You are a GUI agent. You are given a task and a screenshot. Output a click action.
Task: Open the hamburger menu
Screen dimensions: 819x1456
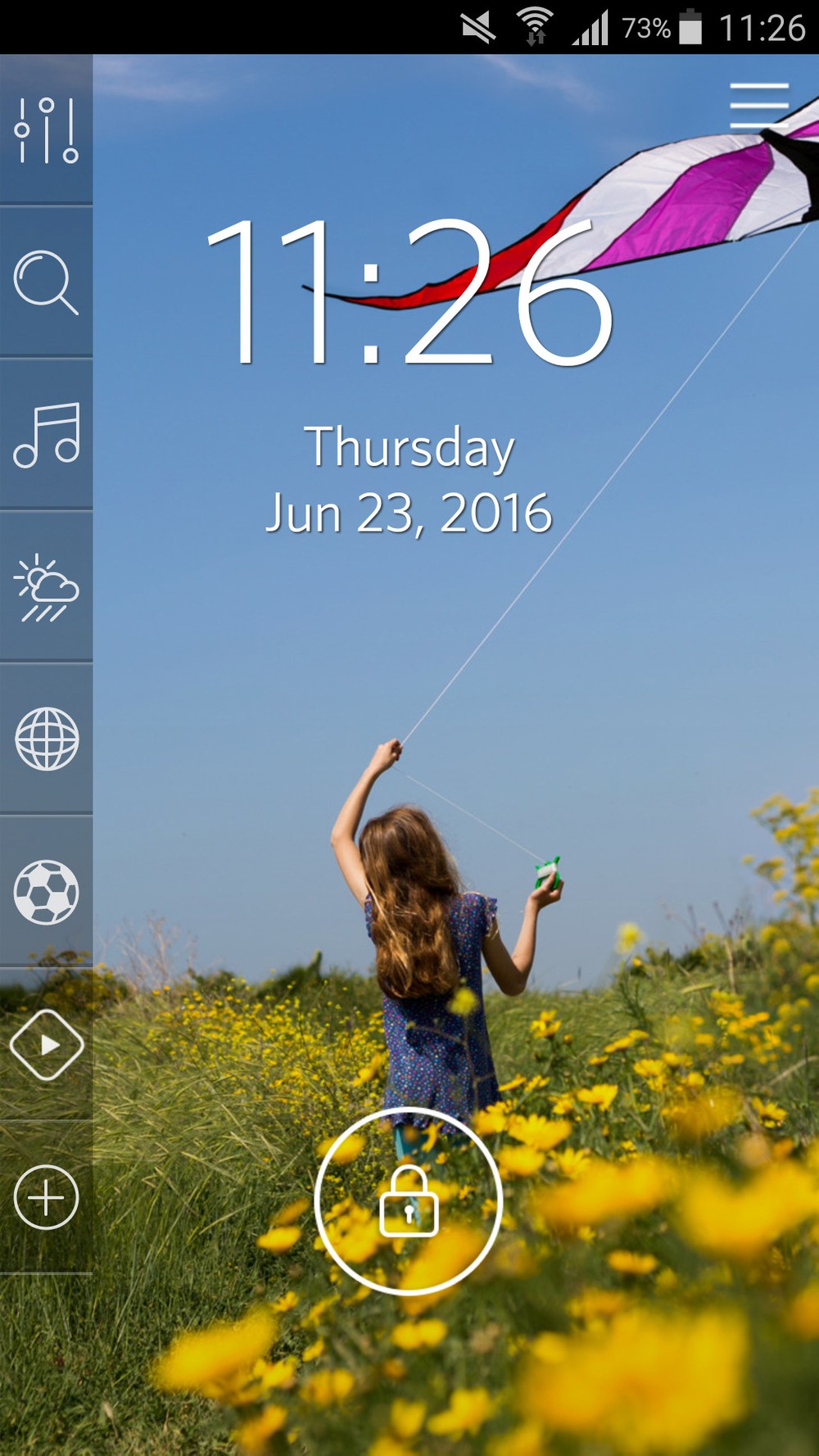click(x=759, y=106)
